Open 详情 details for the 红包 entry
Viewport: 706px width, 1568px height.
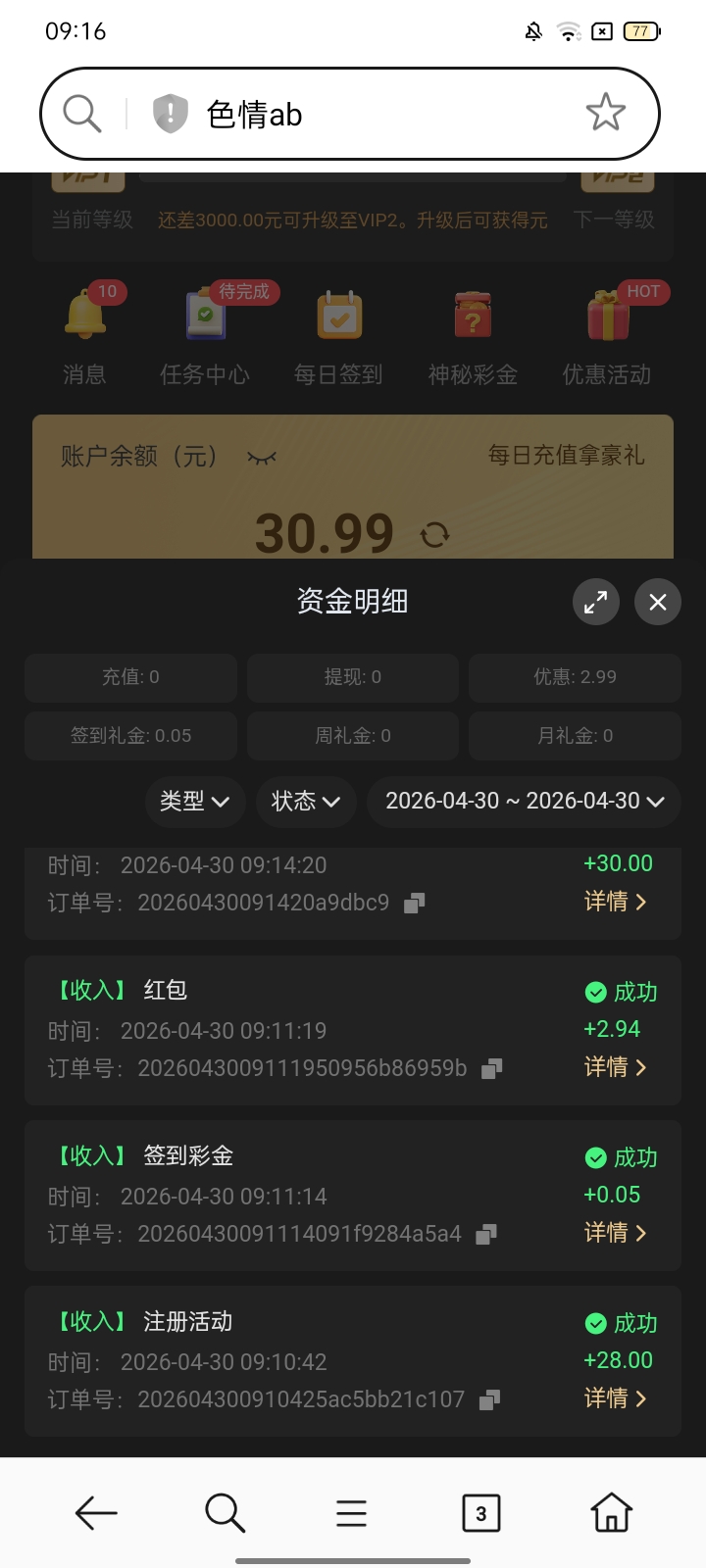click(x=616, y=1067)
